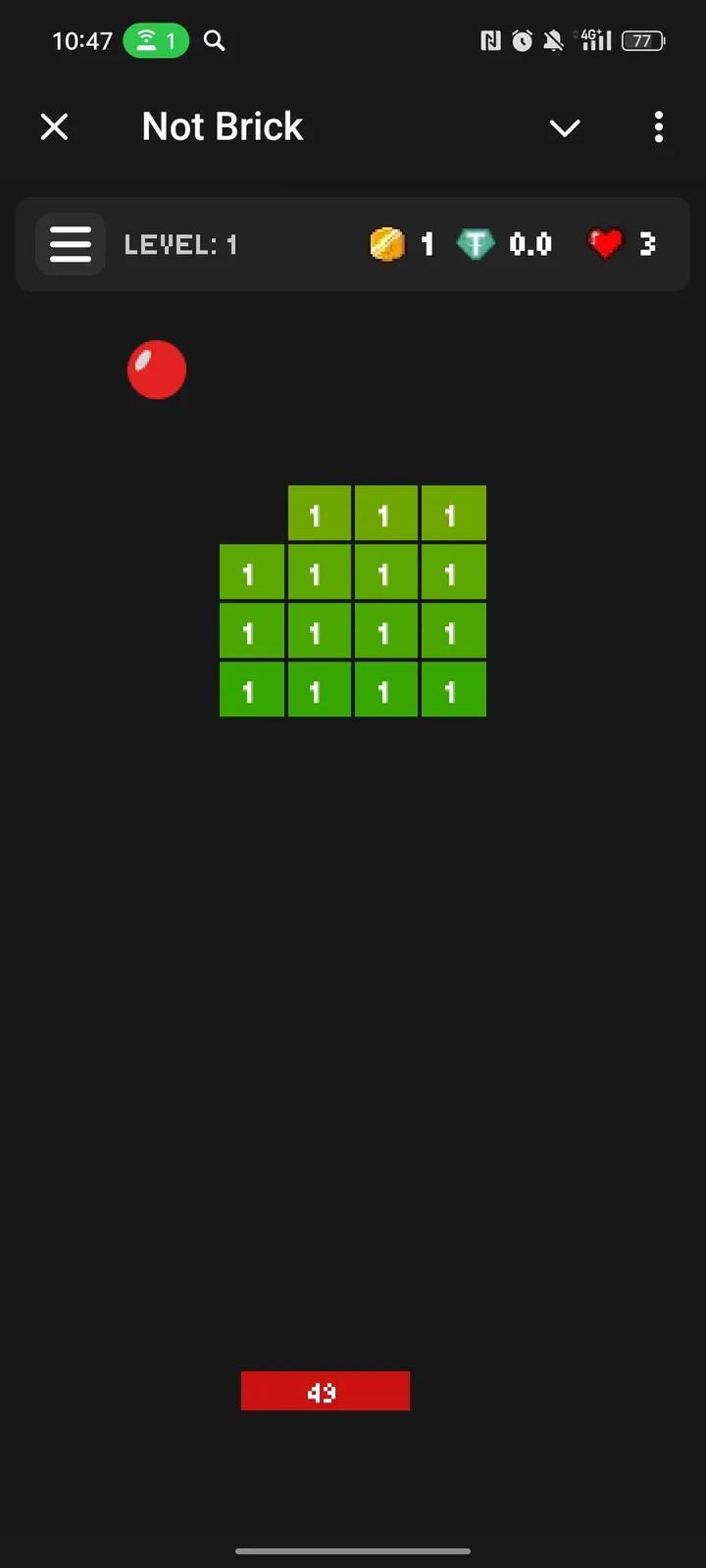Tap the Wi-Fi hotspot indicator pill
This screenshot has width=706, height=1568.
[x=155, y=41]
